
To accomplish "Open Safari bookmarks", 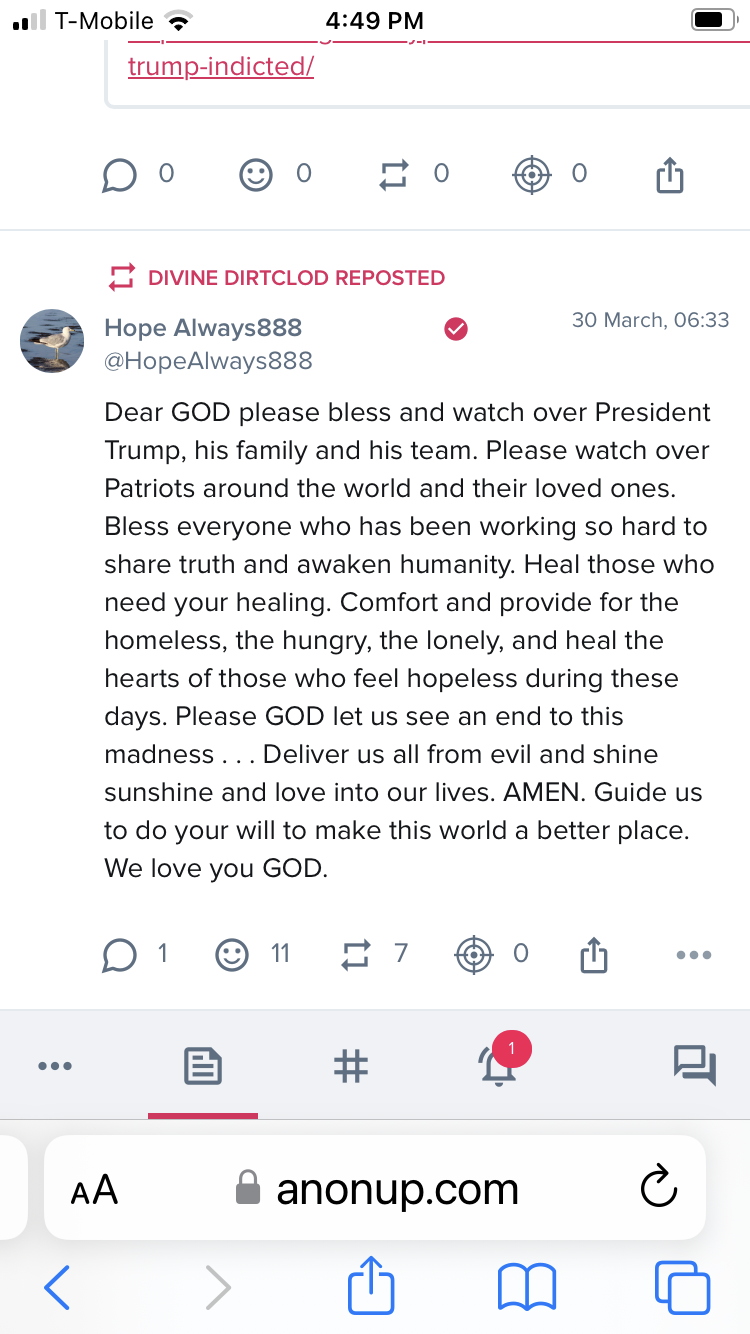I will pyautogui.click(x=526, y=1287).
